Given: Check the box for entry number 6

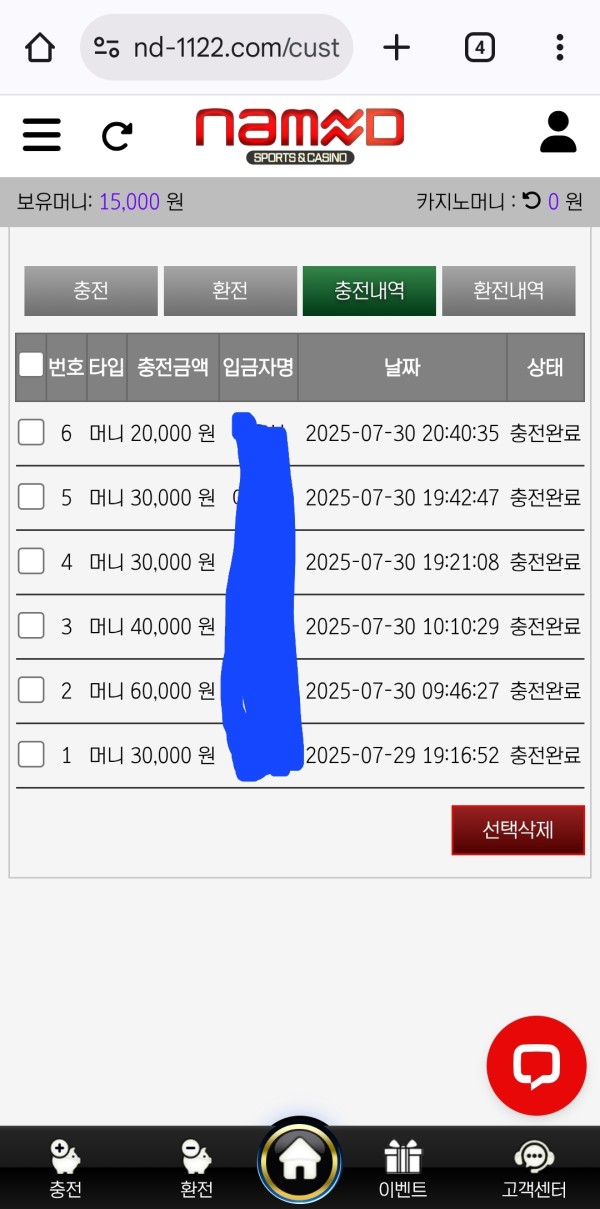Looking at the screenshot, I should (31, 433).
